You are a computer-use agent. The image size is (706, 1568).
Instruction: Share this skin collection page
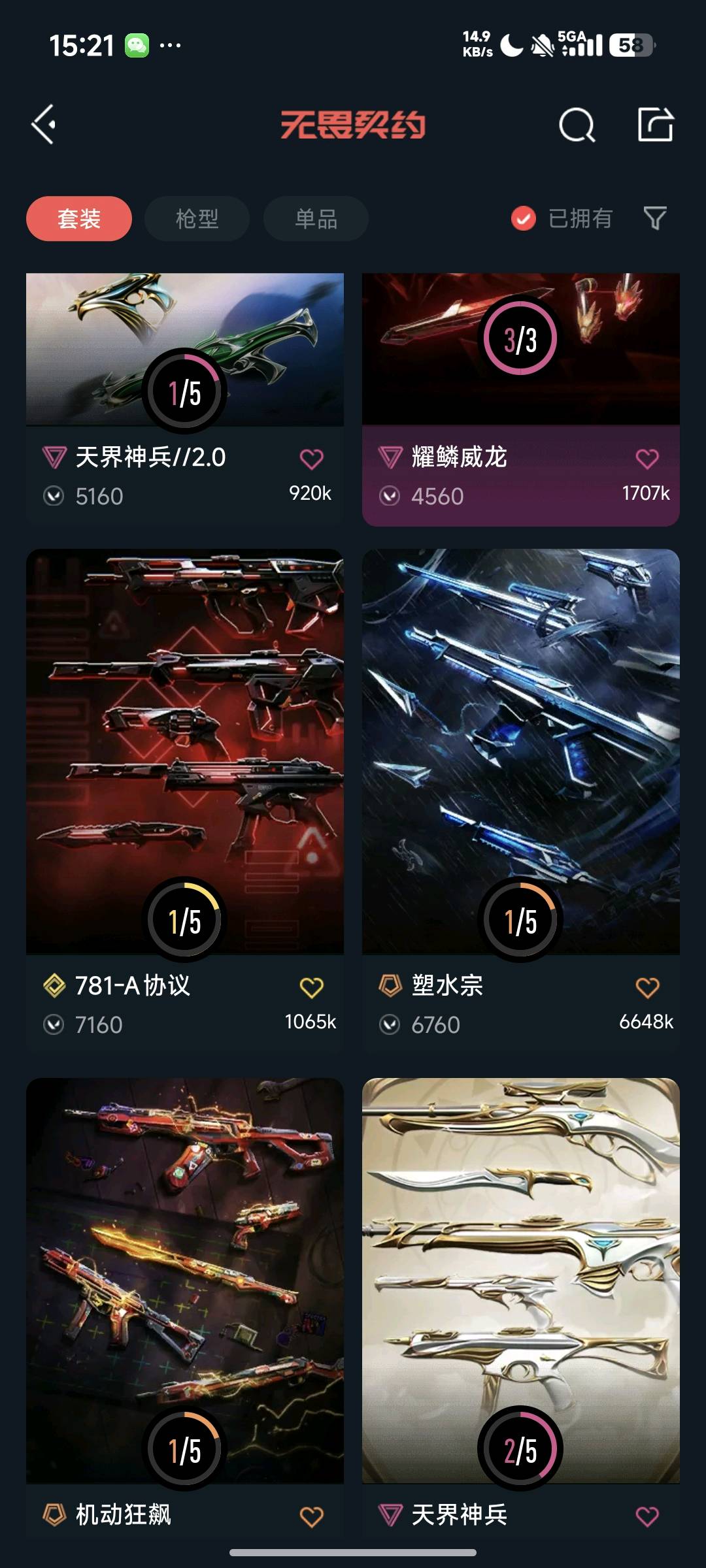pos(655,124)
